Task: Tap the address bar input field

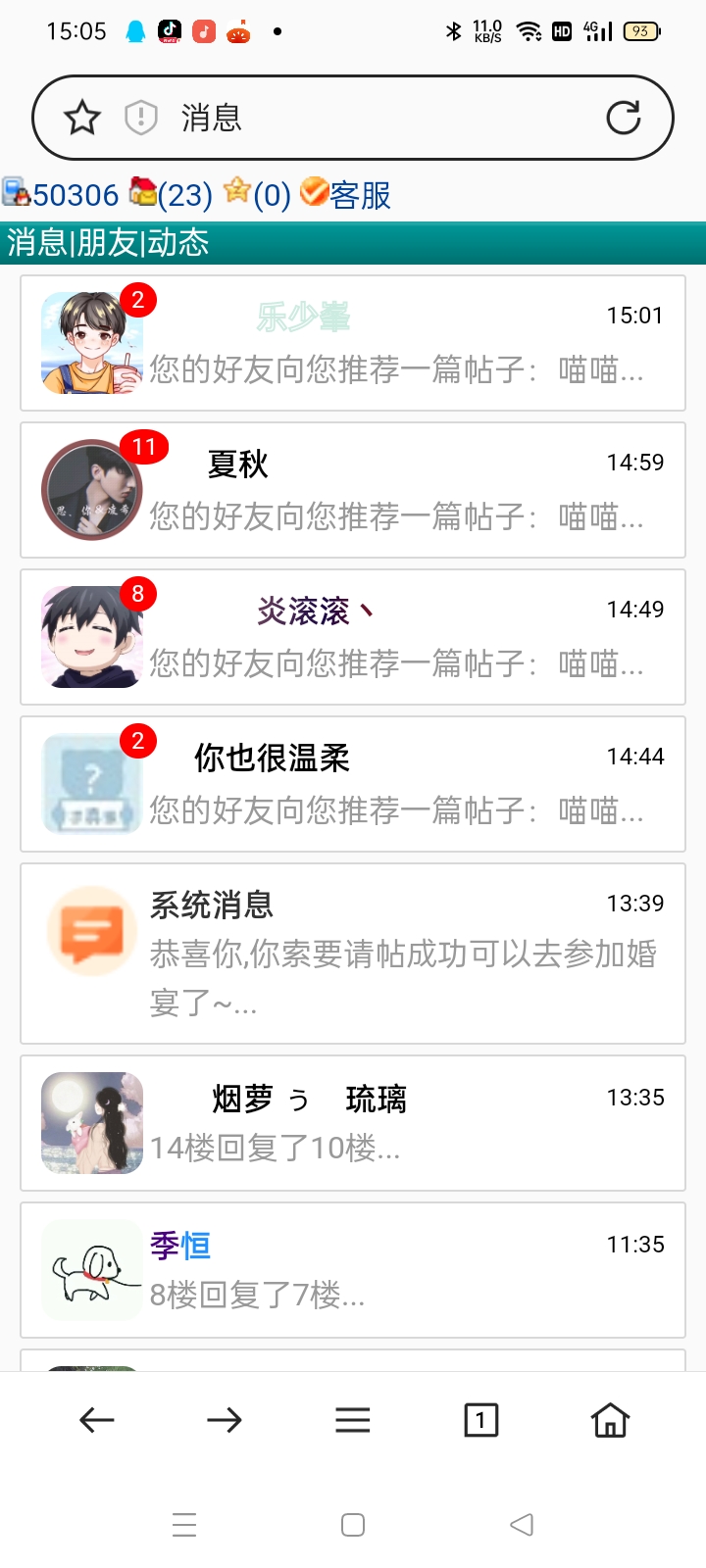Action: tap(343, 117)
